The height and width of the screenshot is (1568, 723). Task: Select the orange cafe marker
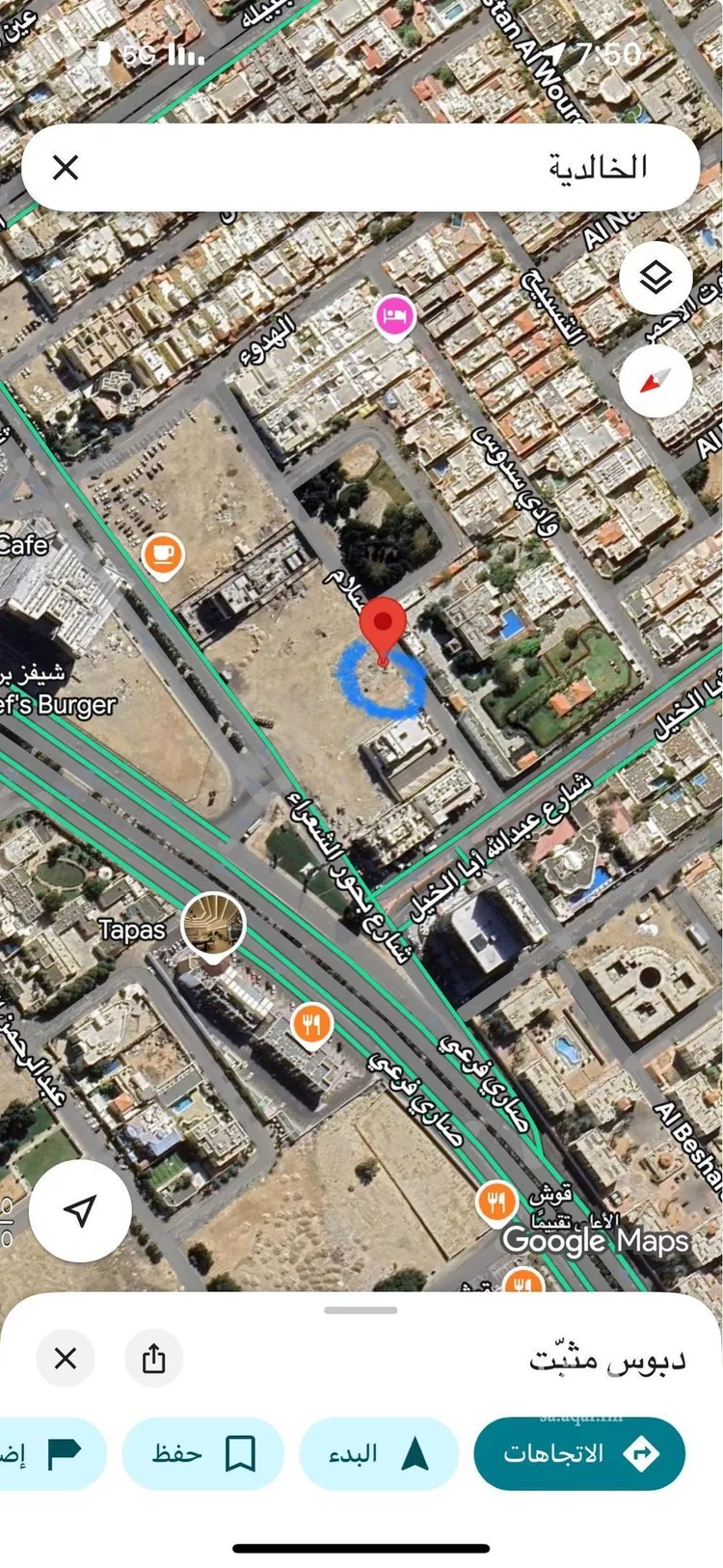tap(163, 554)
